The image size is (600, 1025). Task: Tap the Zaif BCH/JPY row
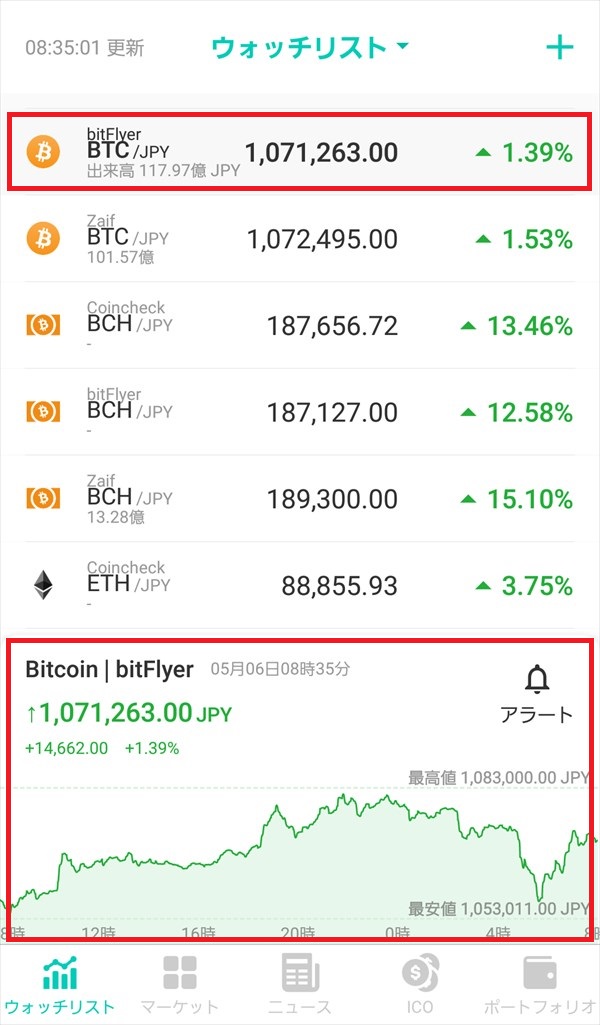pyautogui.click(x=300, y=499)
